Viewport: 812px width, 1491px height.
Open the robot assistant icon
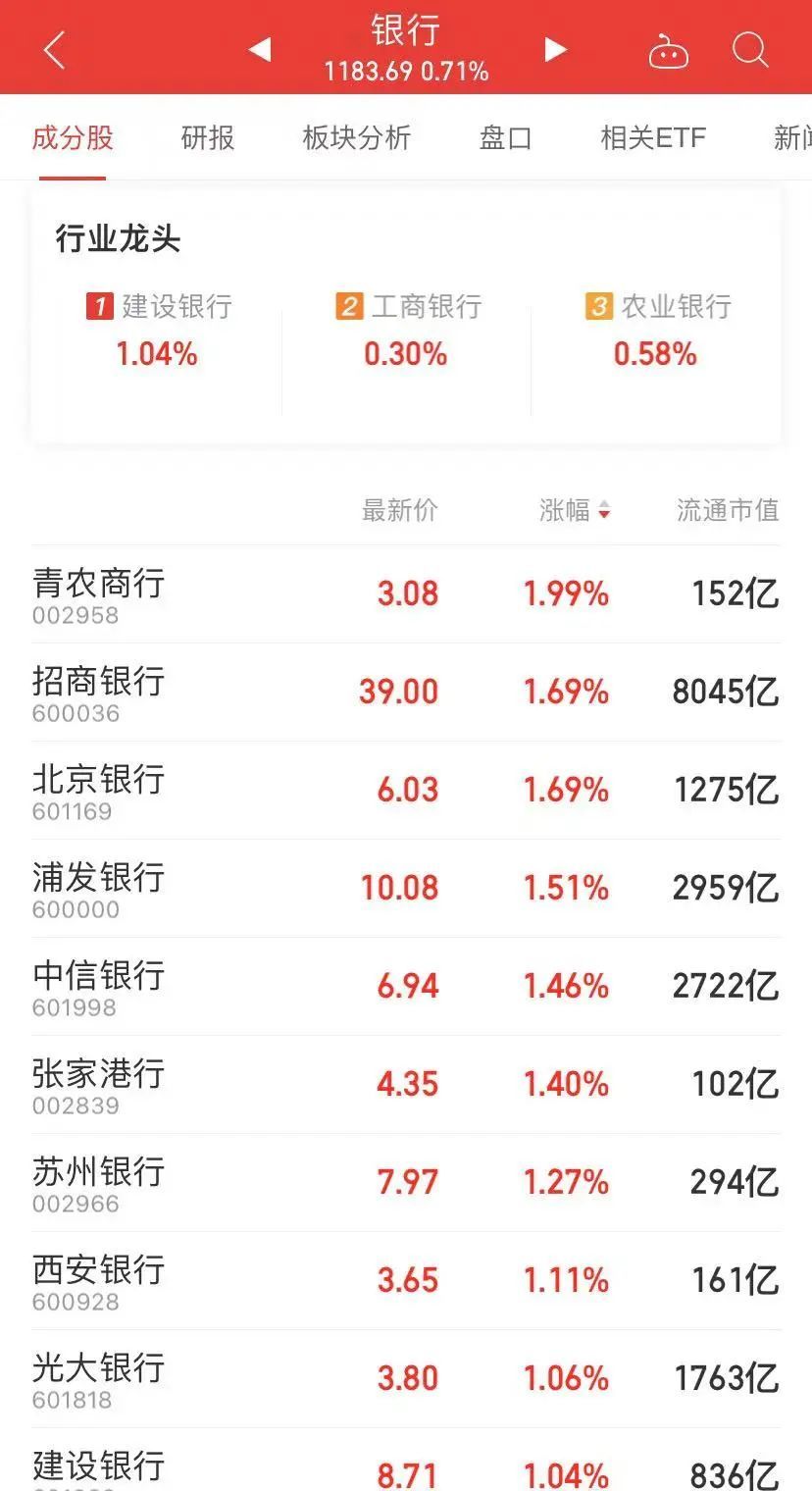pos(669,51)
